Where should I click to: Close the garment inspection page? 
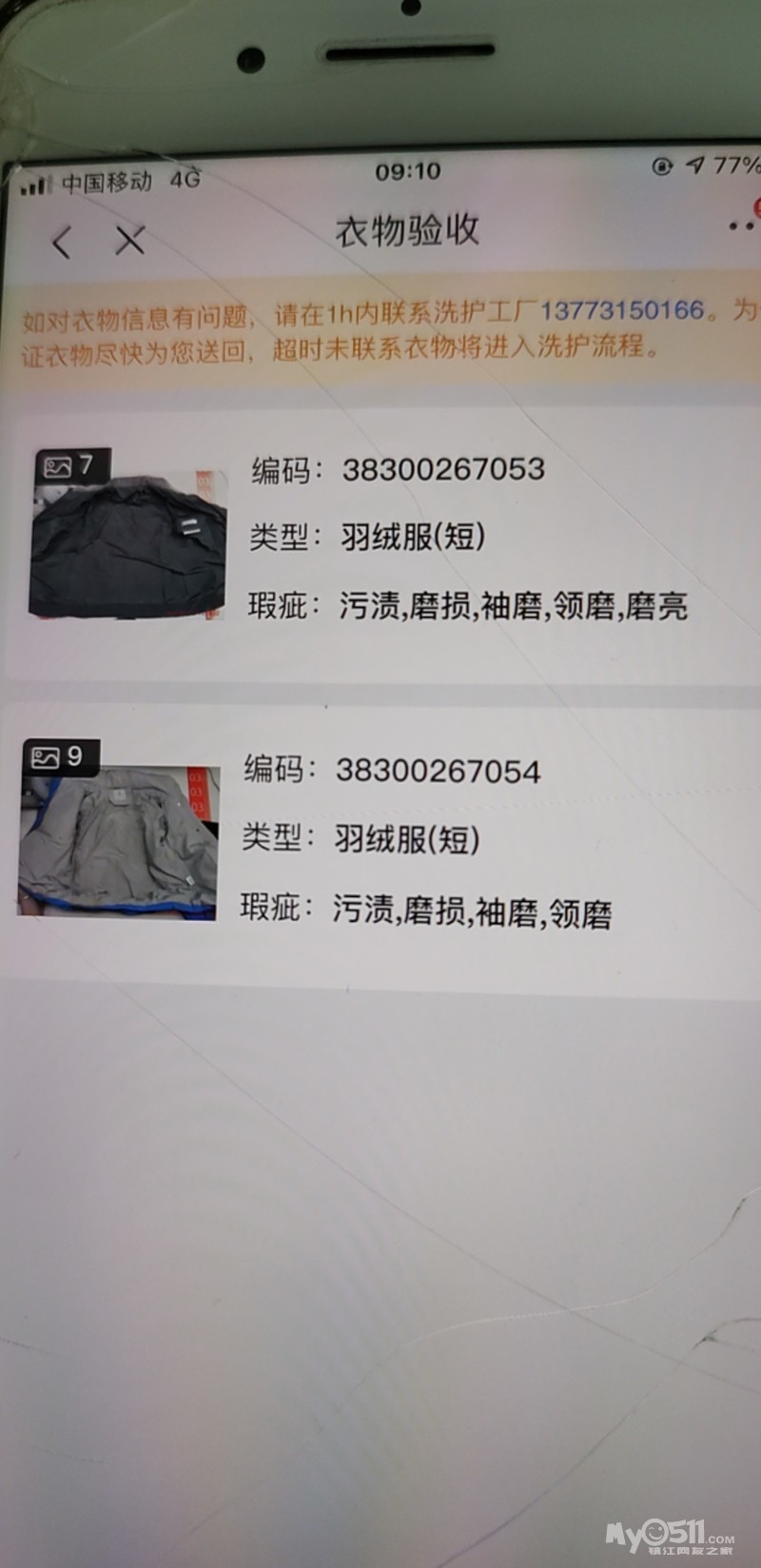coord(129,241)
